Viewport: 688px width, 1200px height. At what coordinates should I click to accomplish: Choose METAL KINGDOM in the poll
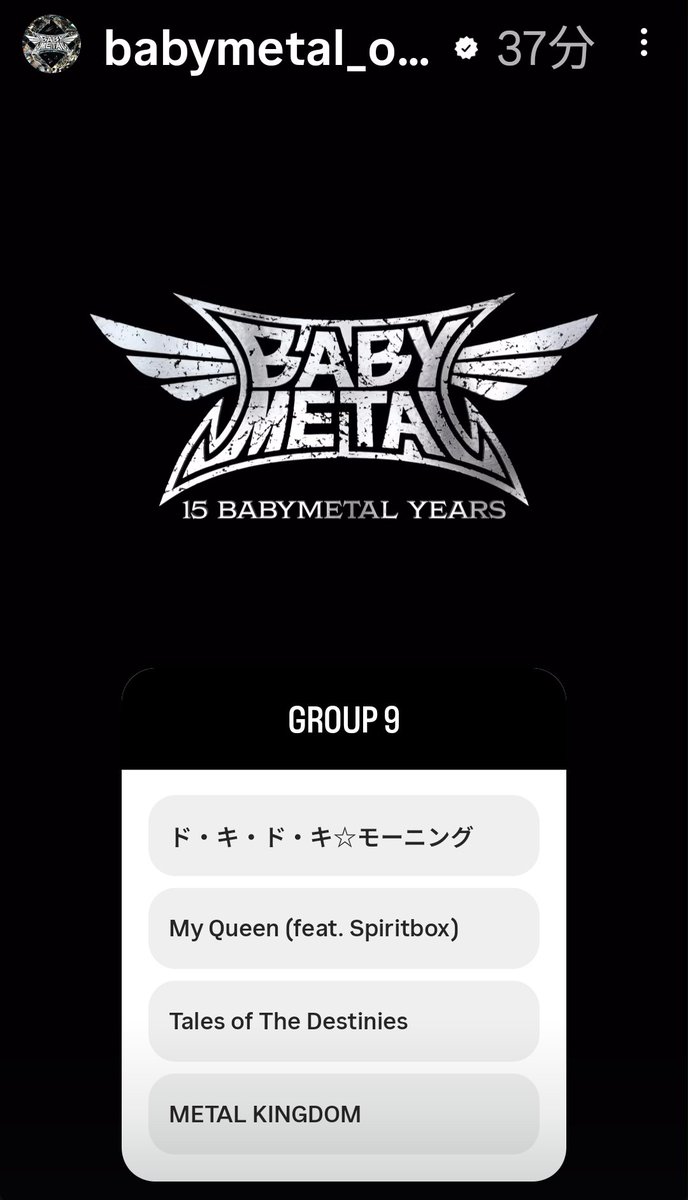343,1114
